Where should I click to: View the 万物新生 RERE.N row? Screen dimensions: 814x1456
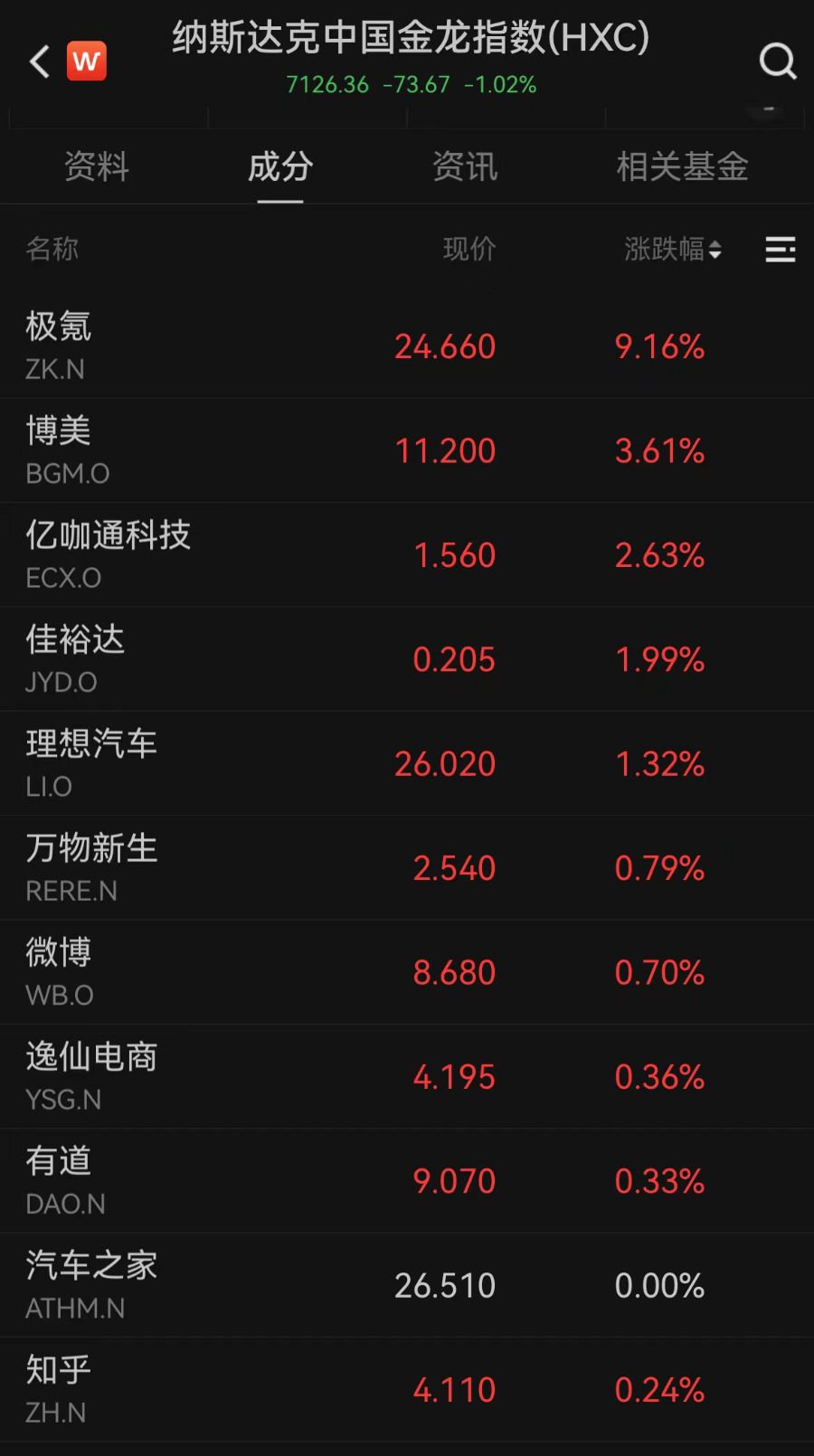coord(407,868)
